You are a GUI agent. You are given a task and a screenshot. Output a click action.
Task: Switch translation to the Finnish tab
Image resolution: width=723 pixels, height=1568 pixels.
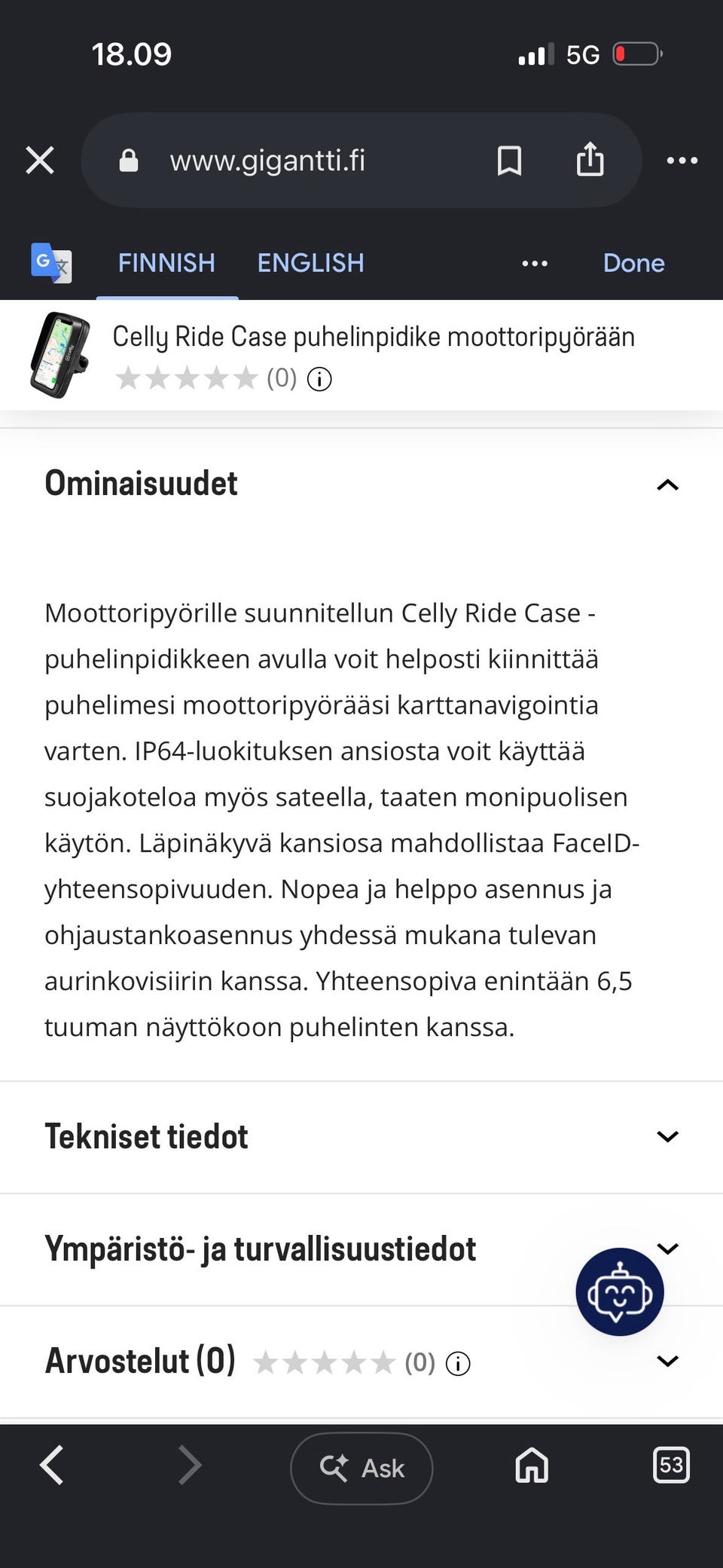tap(166, 263)
